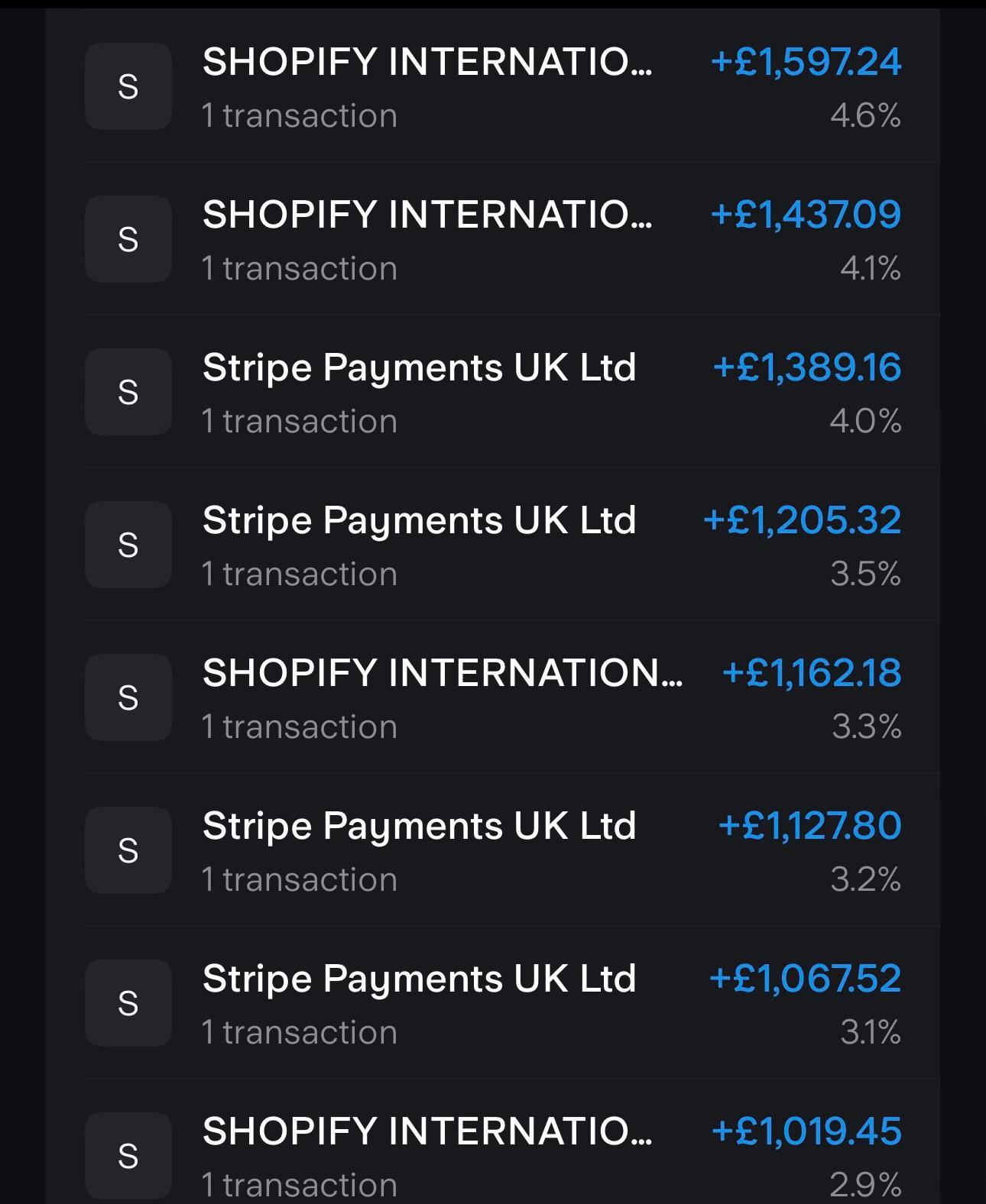Open the SHOPIFY INTERNATION... row showing 3.3%
986x1204 pixels.
tap(443, 674)
